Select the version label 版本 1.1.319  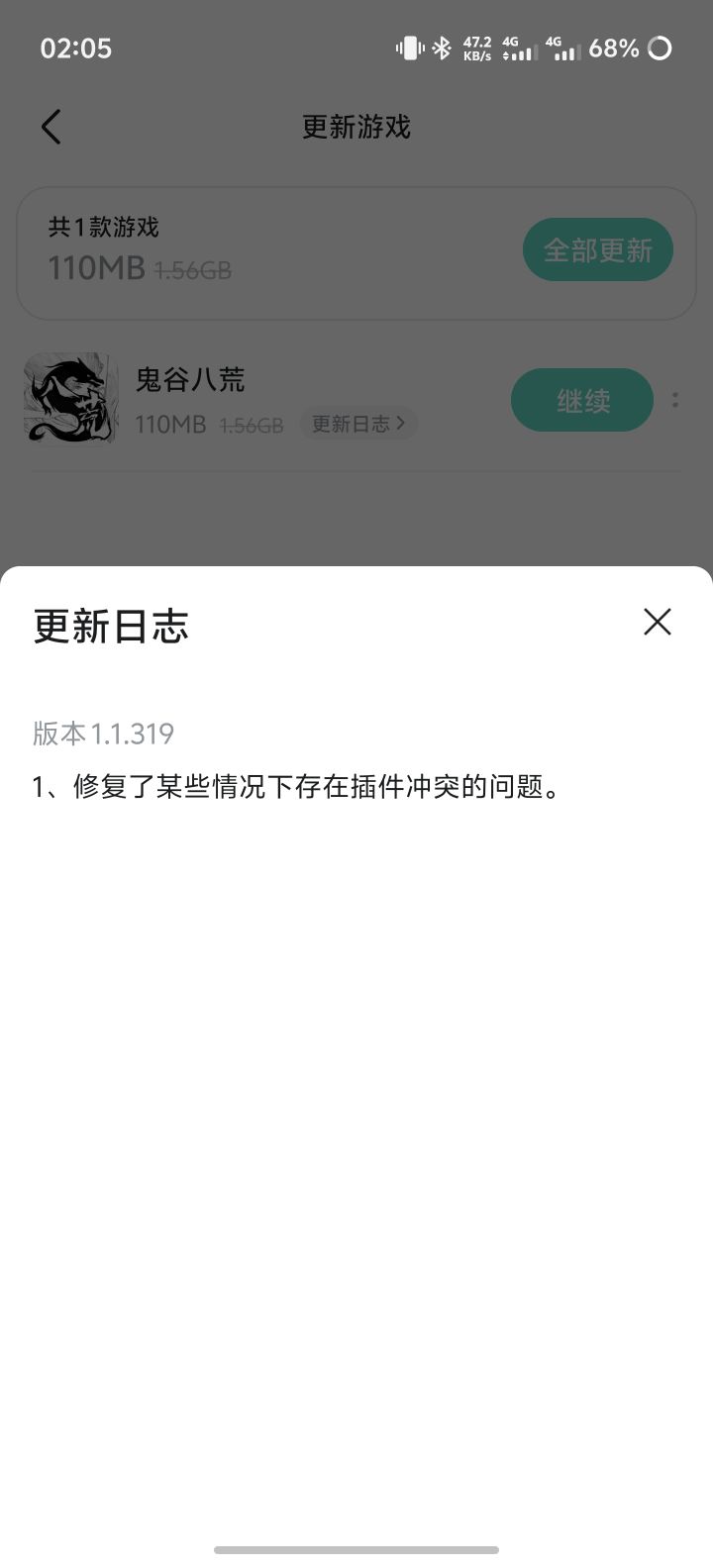tap(101, 733)
